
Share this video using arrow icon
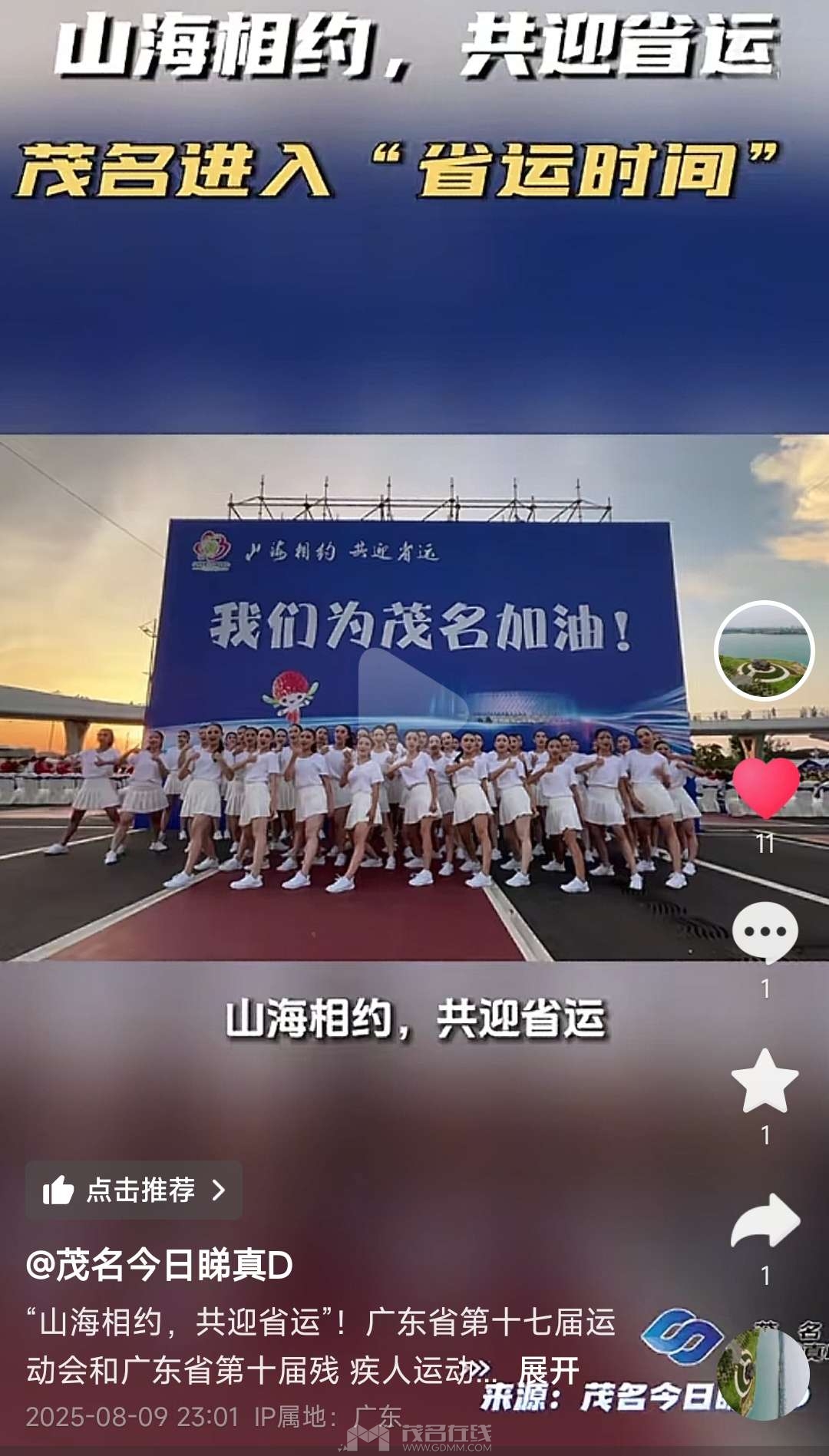click(765, 1222)
